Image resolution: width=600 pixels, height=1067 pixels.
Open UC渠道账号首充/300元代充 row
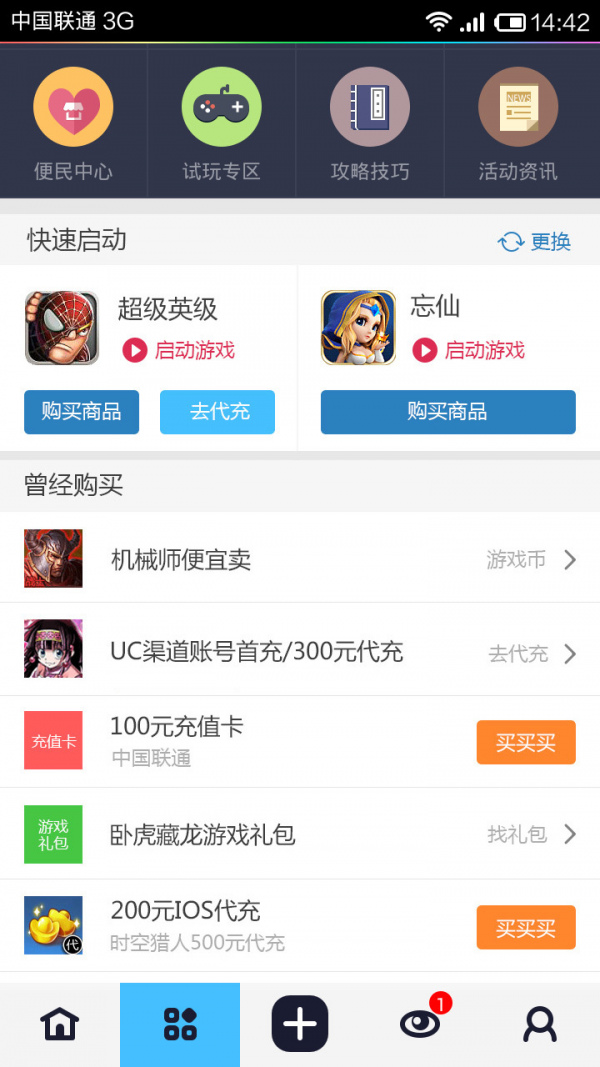(300, 653)
